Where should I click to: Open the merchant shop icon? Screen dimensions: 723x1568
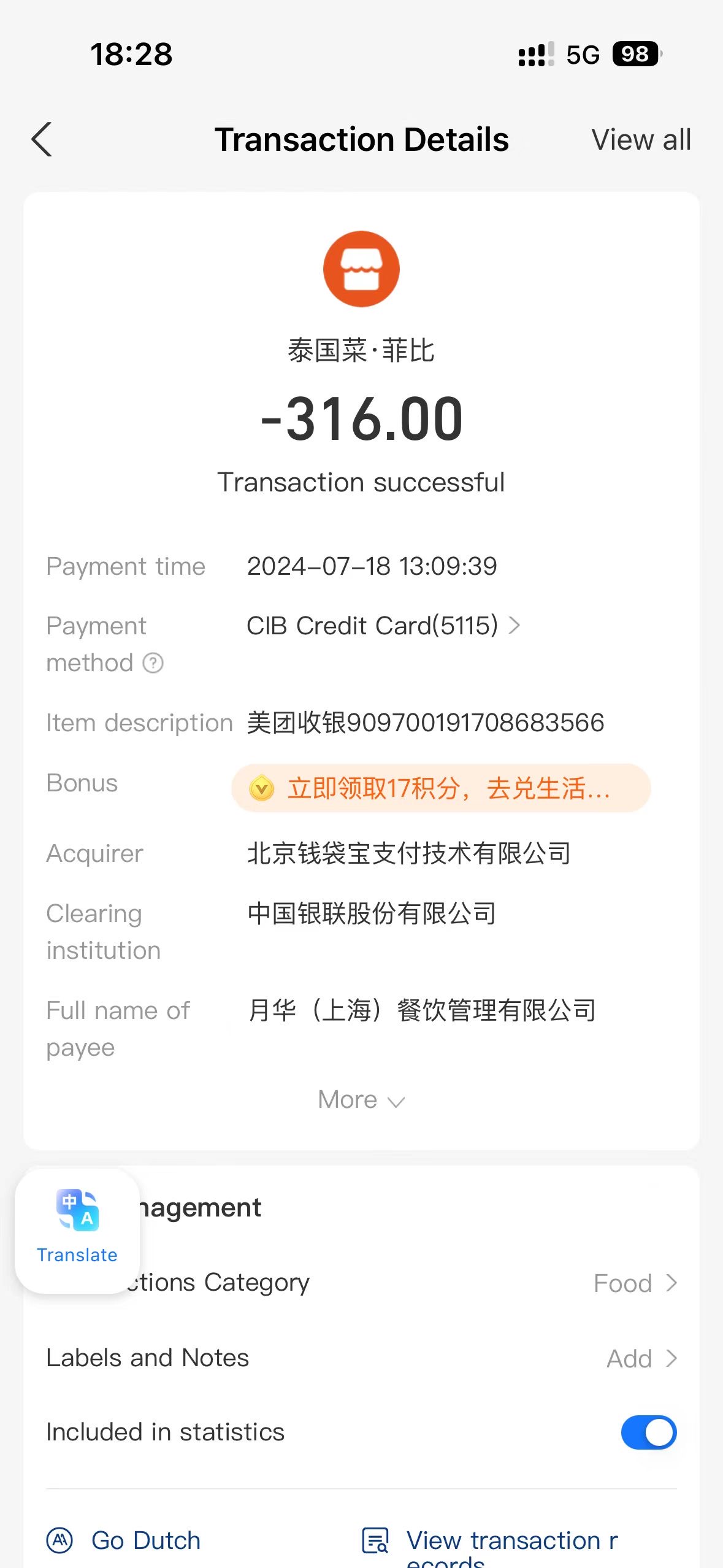point(361,269)
